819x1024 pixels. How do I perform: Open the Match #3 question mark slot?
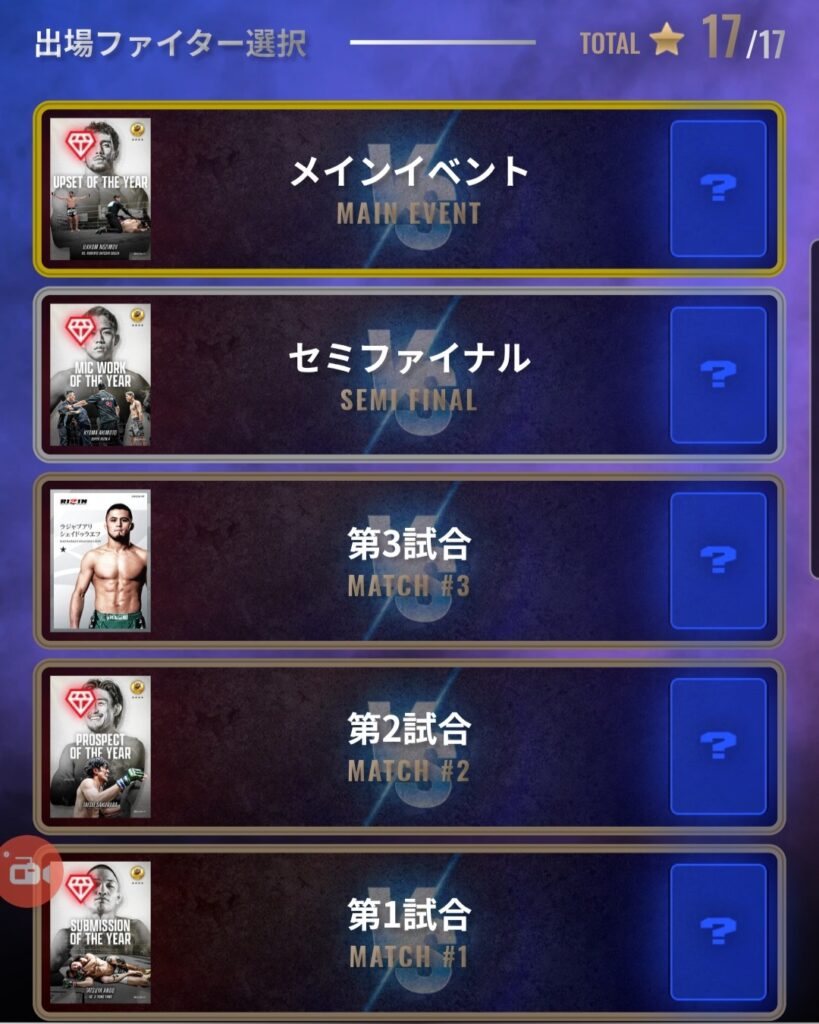click(718, 561)
